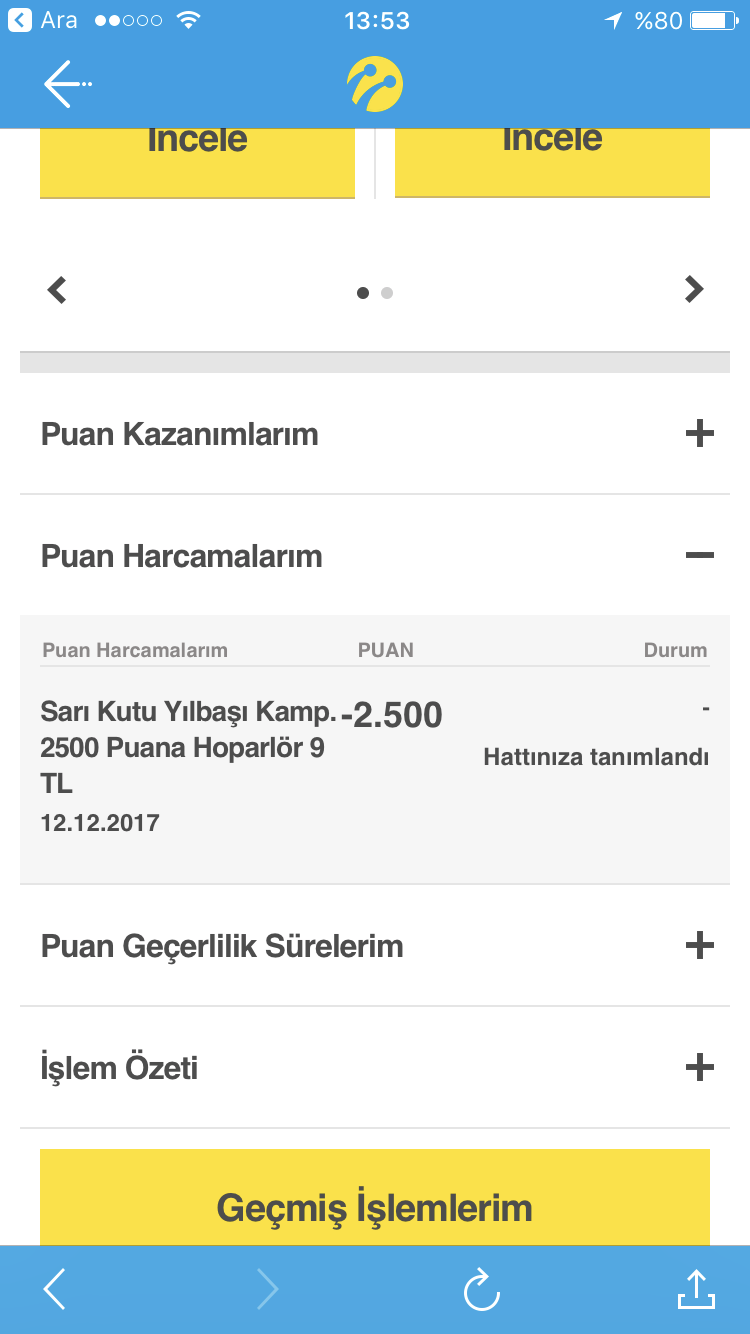Expand Puan Geçerlilik Sürelerim
The height and width of the screenshot is (1334, 750).
[x=375, y=946]
